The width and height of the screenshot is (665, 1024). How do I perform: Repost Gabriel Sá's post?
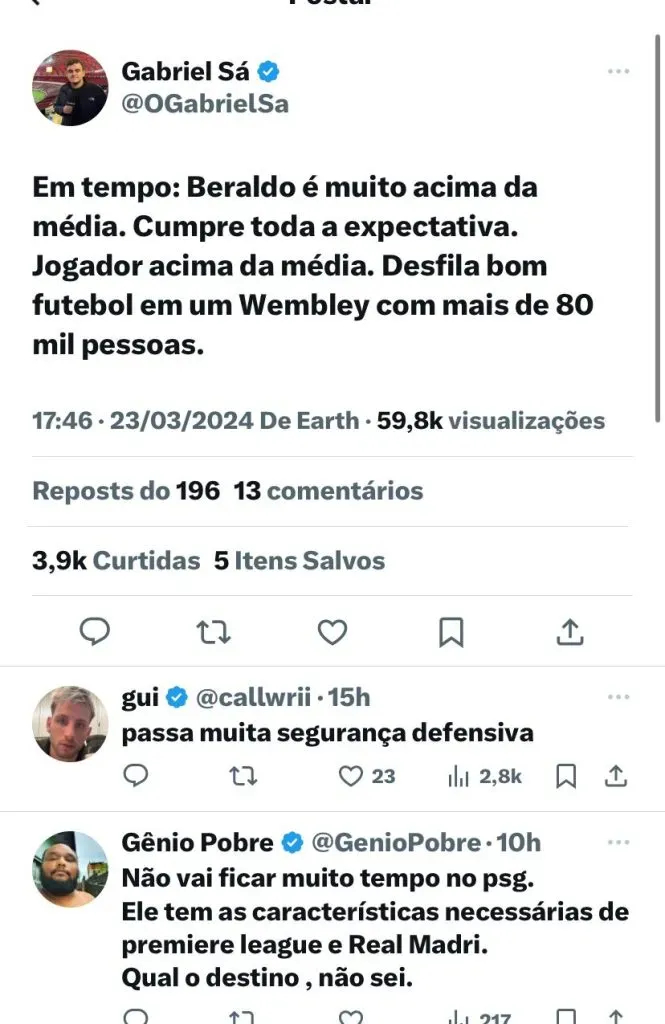[213, 631]
